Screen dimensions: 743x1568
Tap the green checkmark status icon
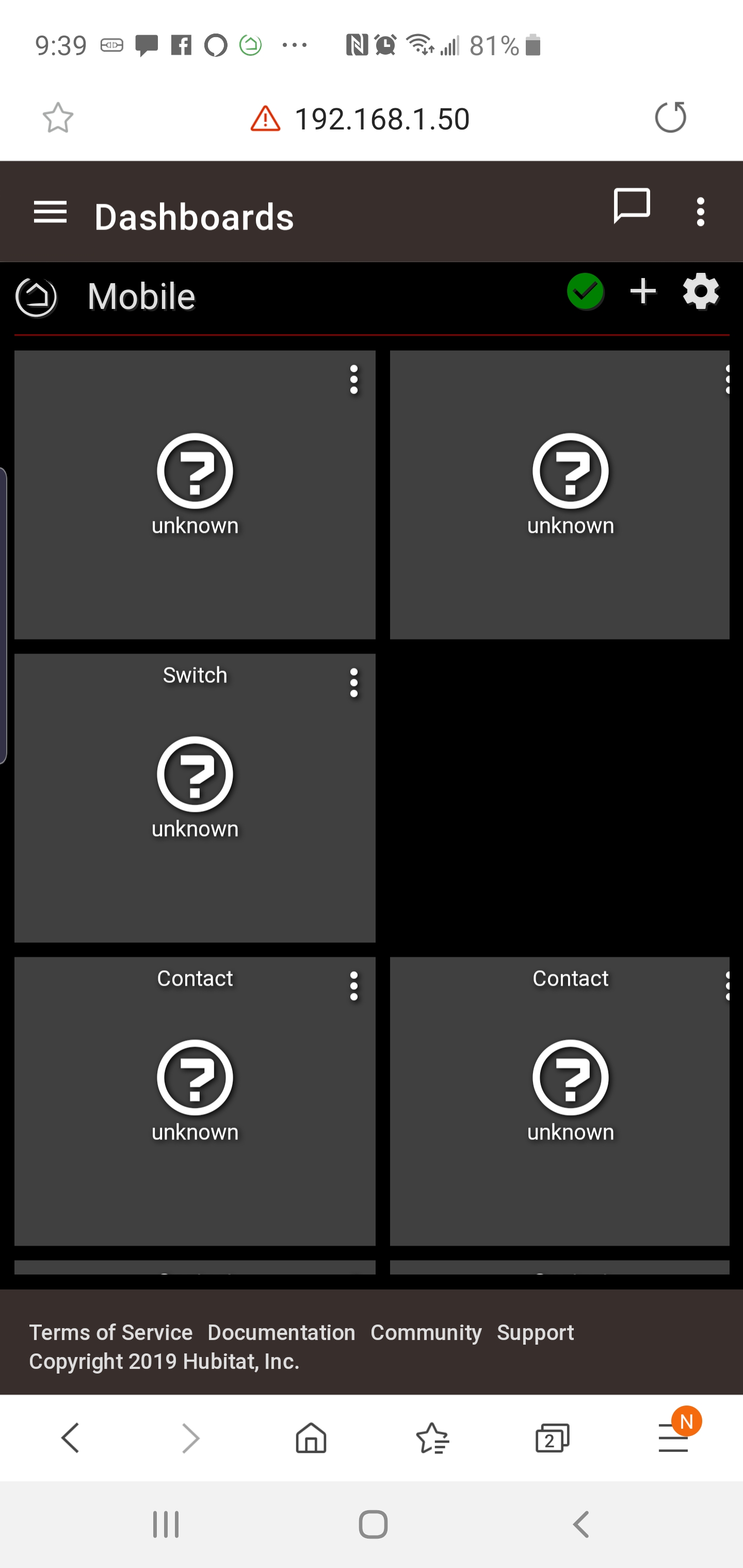(x=585, y=291)
